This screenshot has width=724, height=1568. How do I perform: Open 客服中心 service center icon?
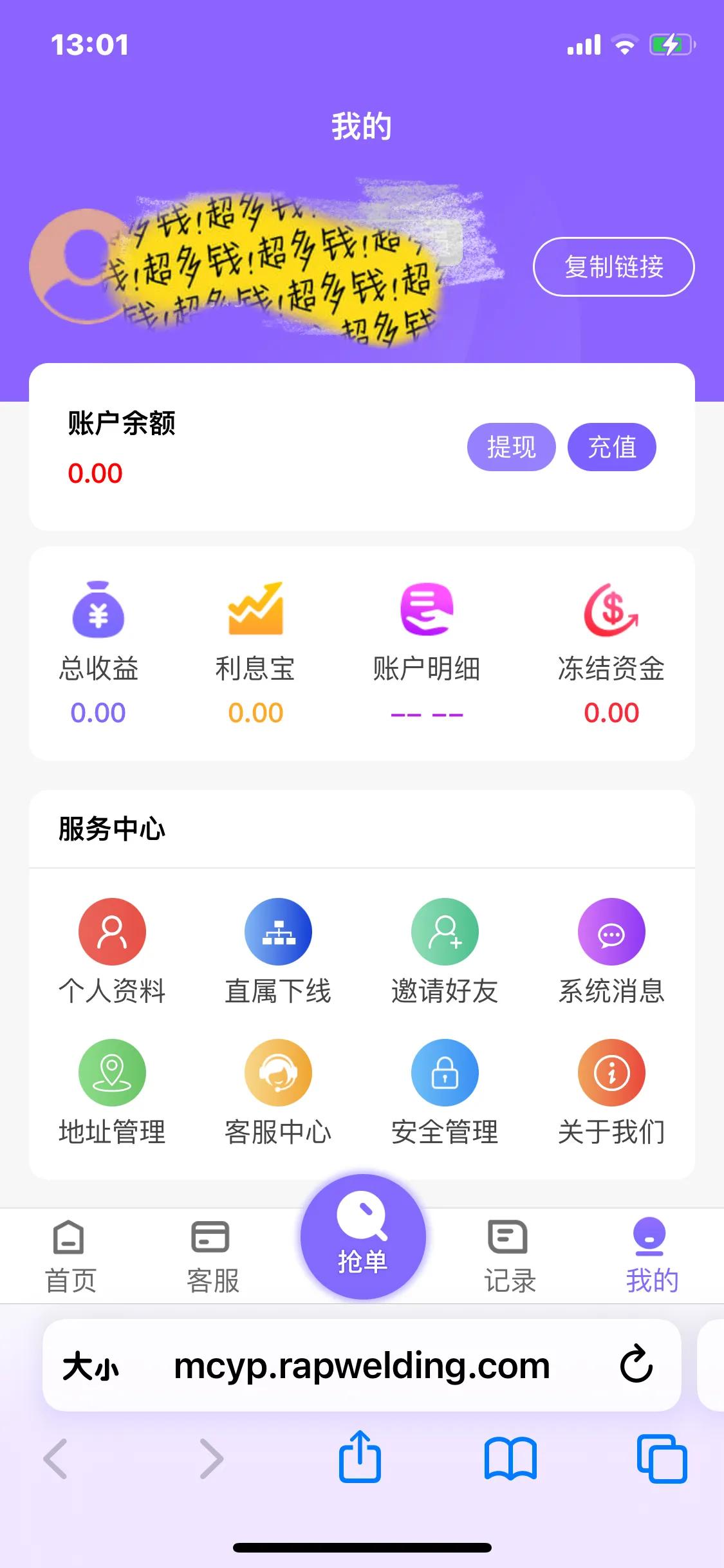point(278,1072)
